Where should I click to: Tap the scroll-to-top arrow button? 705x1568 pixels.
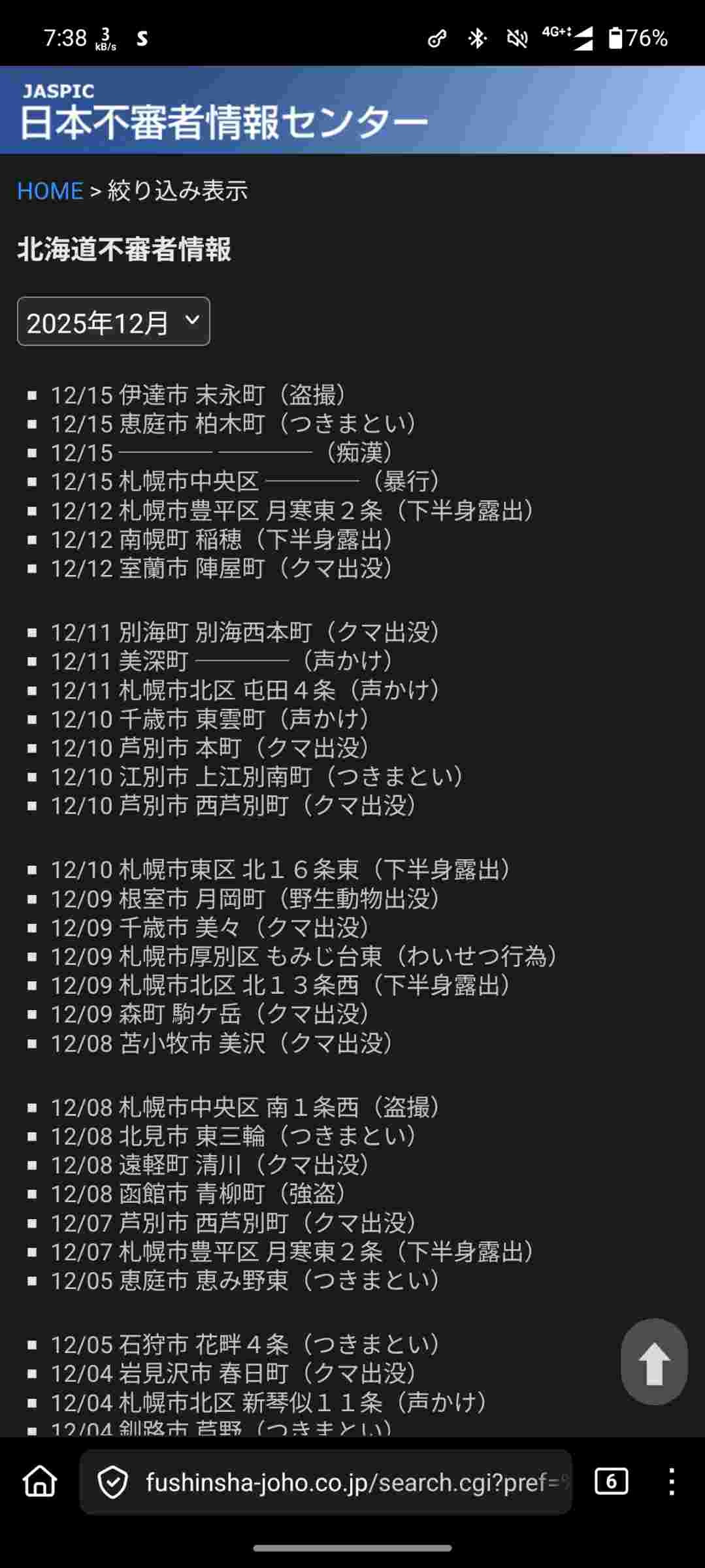point(653,1362)
